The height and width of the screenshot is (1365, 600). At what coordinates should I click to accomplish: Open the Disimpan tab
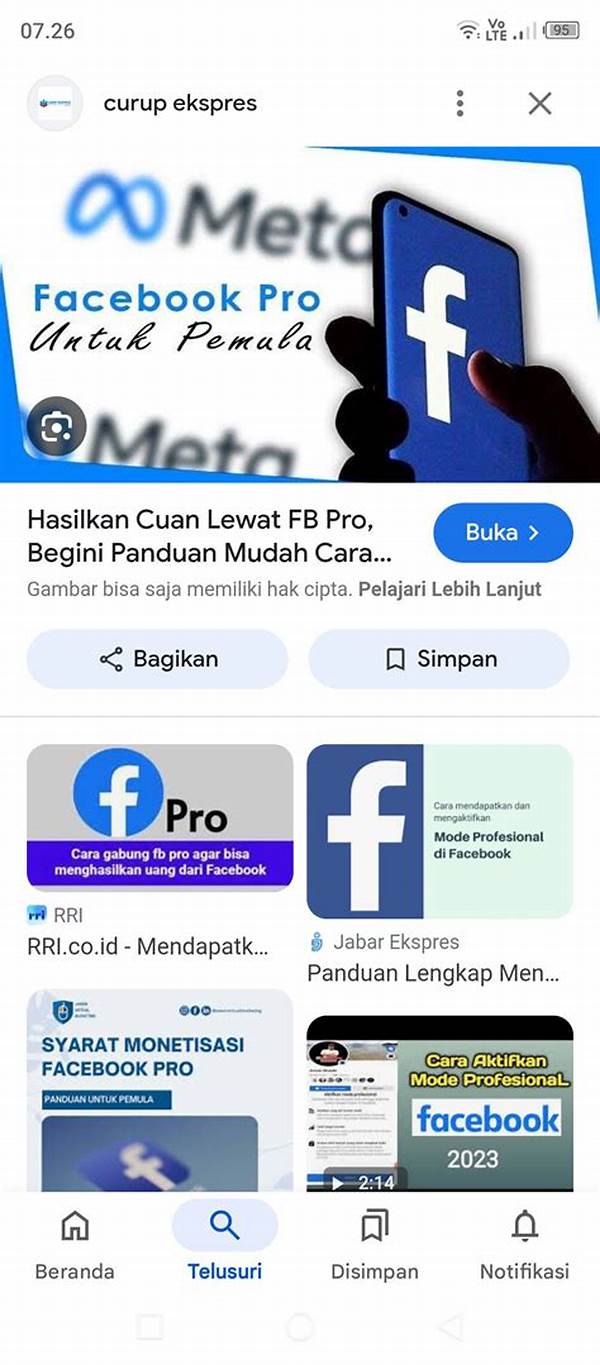click(x=375, y=1242)
